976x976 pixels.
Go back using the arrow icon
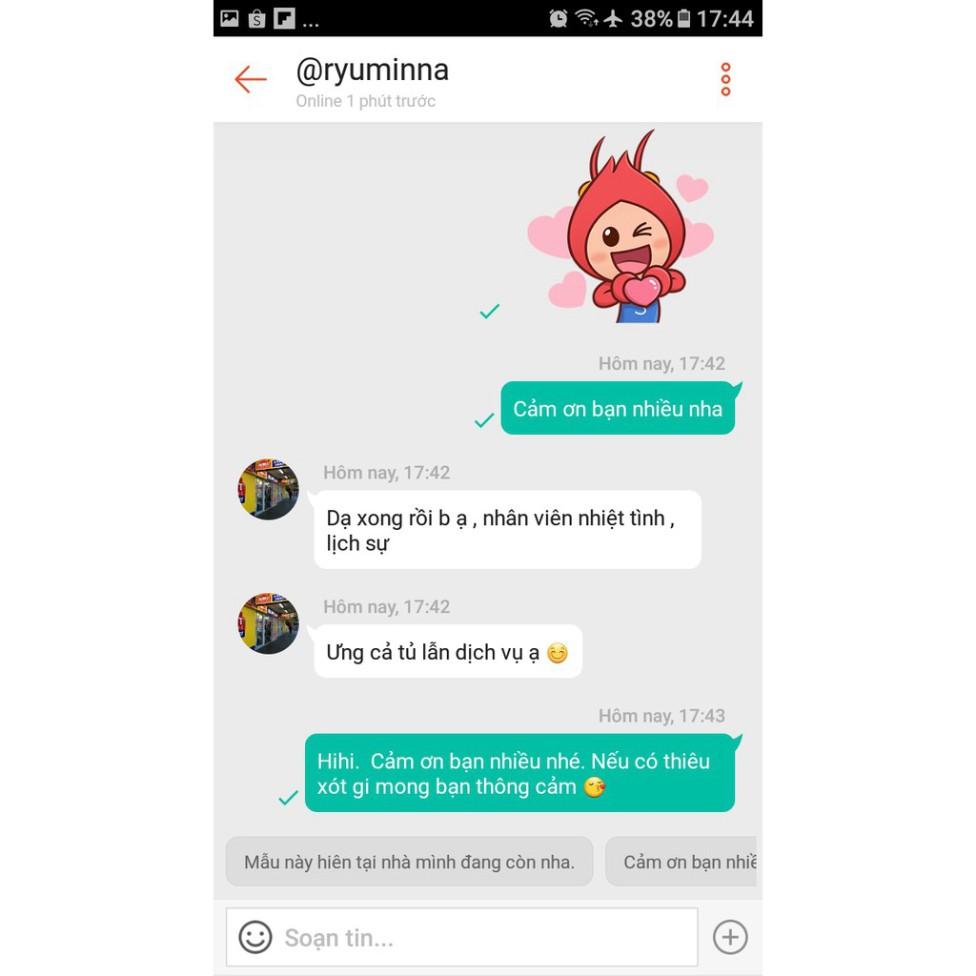[250, 79]
